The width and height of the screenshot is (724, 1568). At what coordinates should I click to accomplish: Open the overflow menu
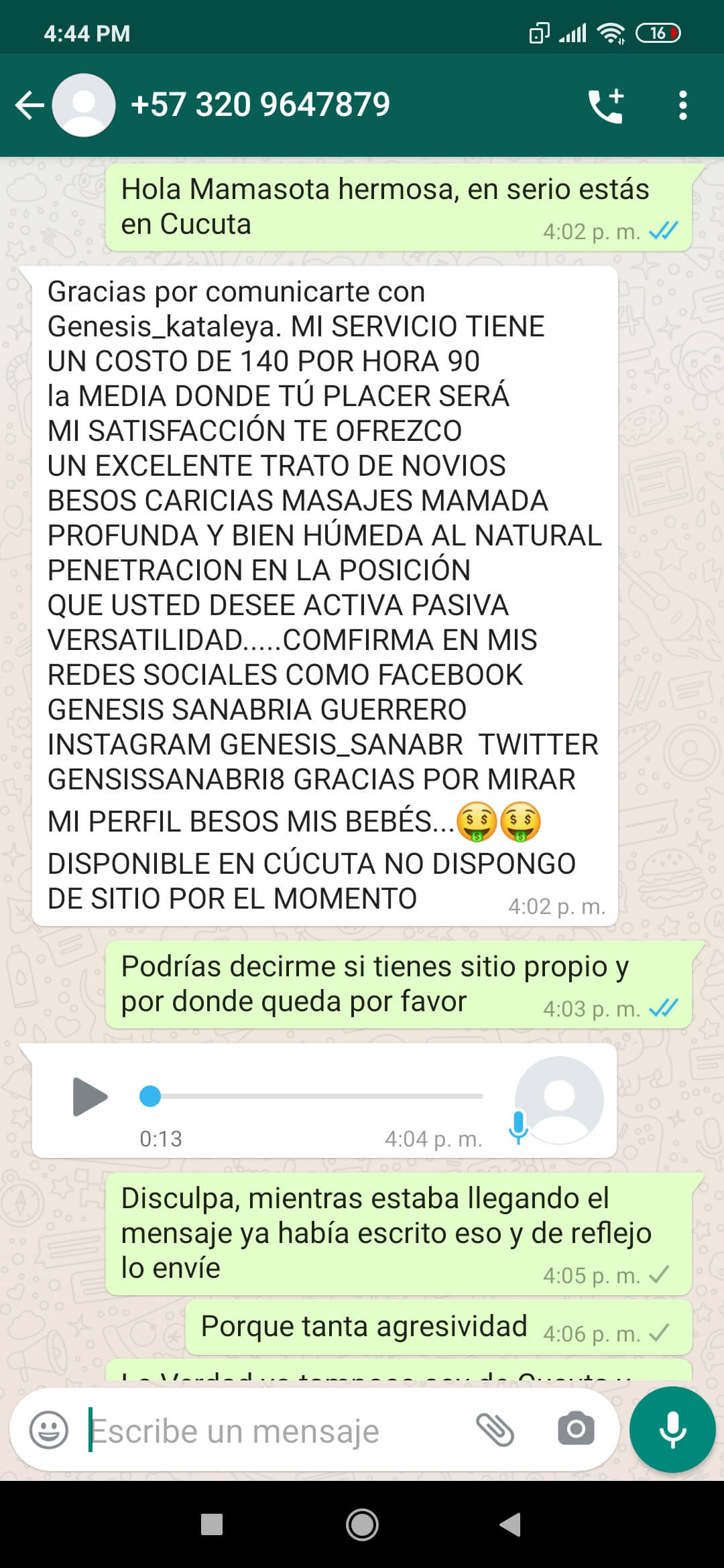(682, 106)
